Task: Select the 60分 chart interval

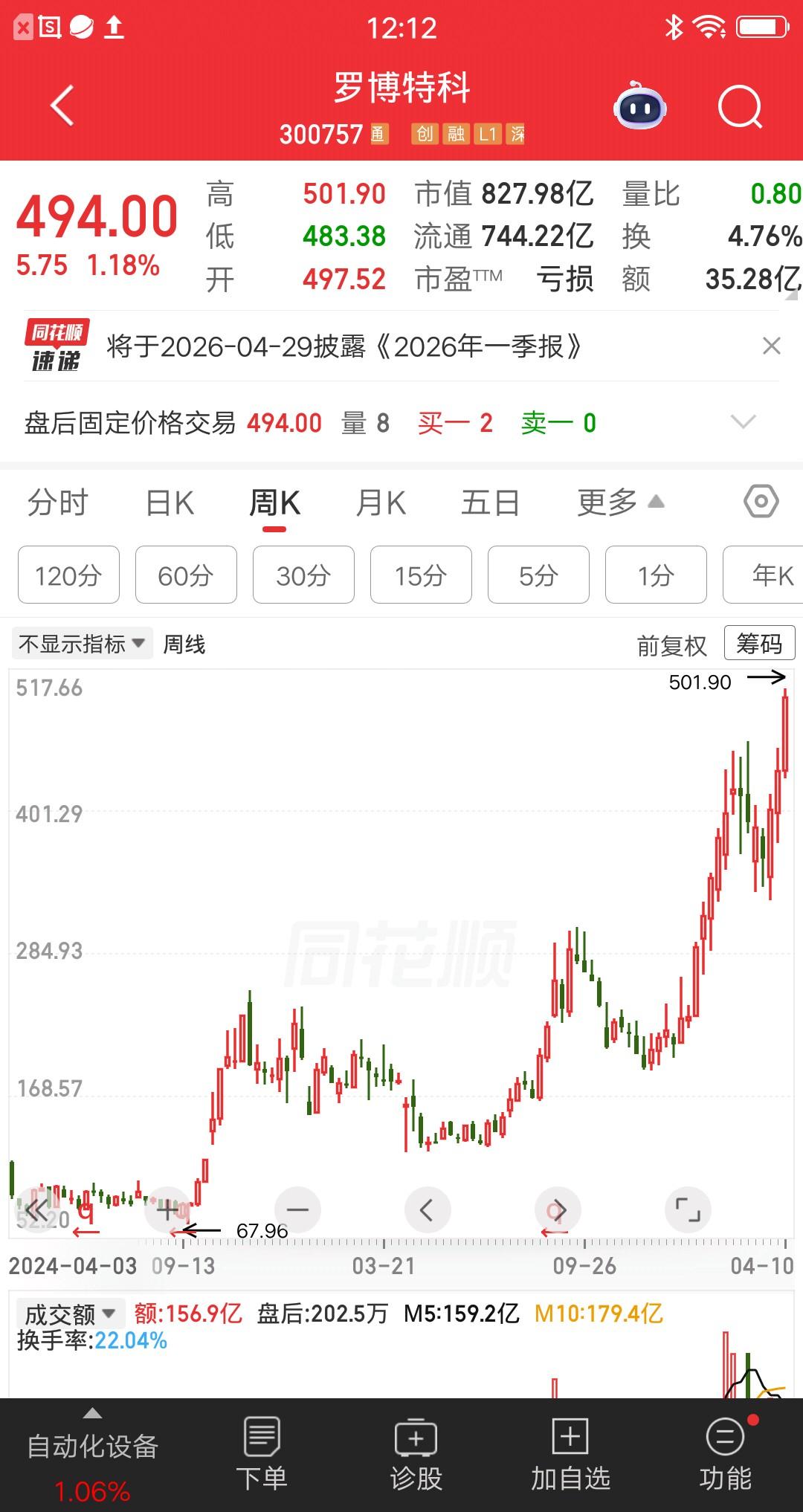Action: tap(185, 575)
